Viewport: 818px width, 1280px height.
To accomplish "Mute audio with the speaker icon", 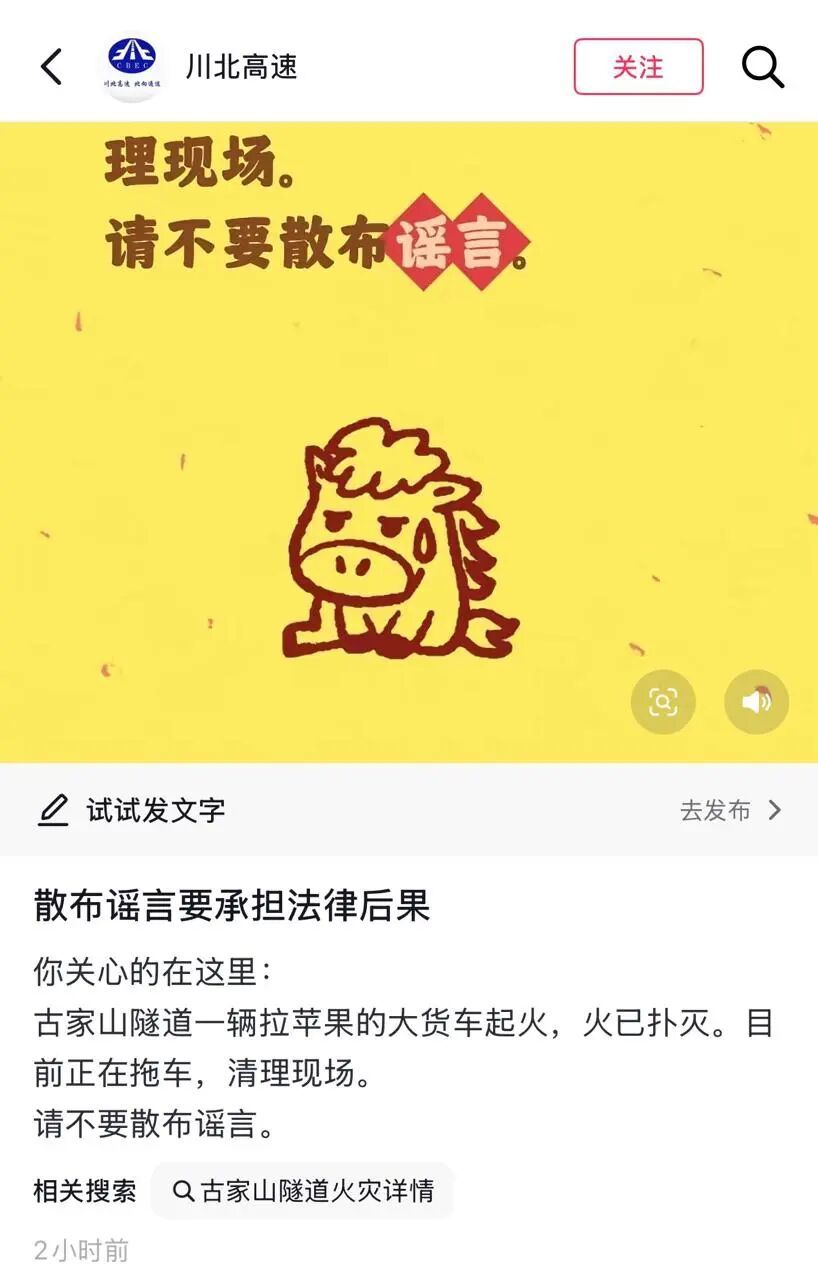I will [757, 703].
